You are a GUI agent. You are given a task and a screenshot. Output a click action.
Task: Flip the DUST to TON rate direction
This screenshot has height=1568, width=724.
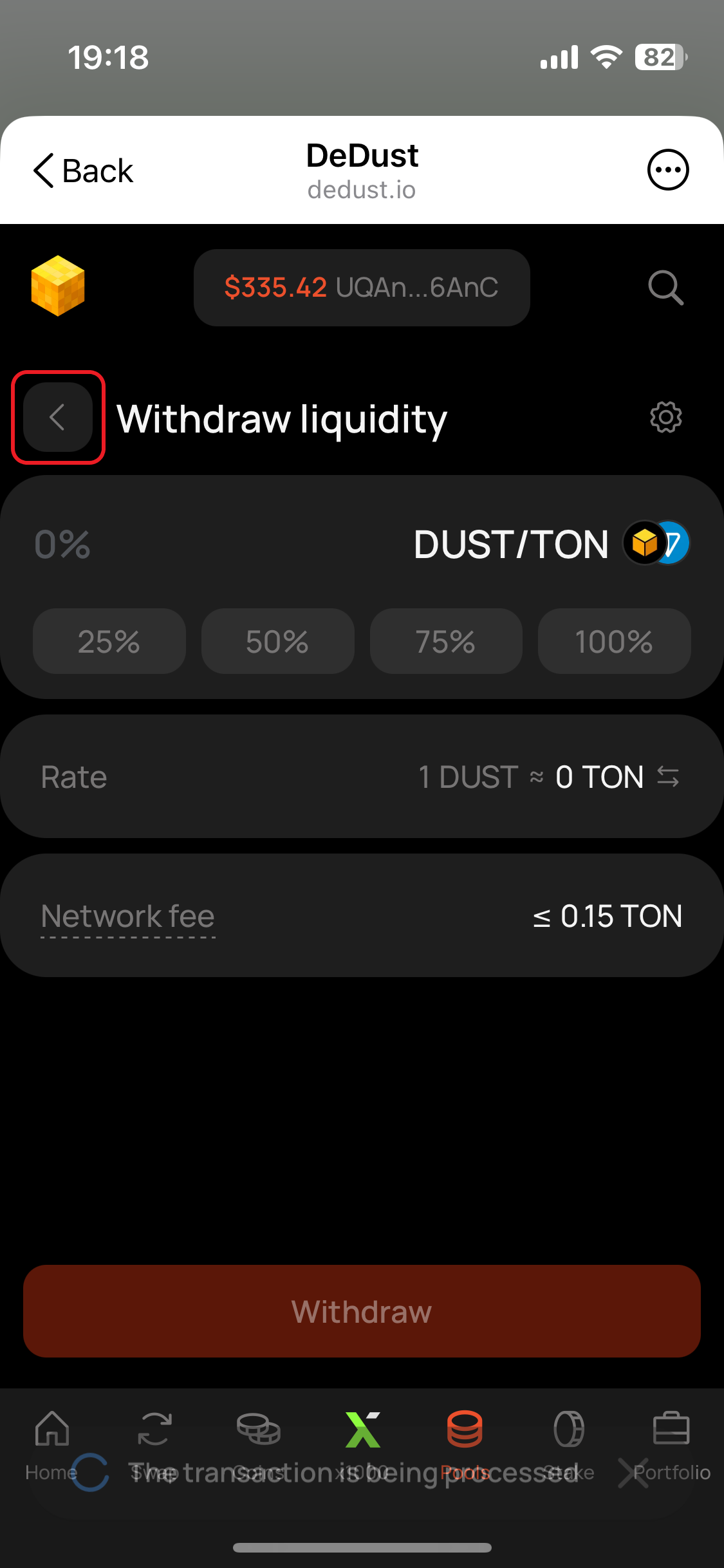point(668,777)
